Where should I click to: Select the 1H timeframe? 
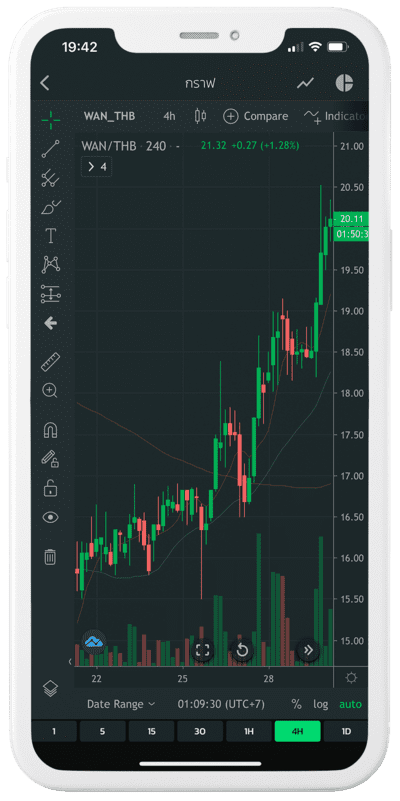[x=248, y=732]
